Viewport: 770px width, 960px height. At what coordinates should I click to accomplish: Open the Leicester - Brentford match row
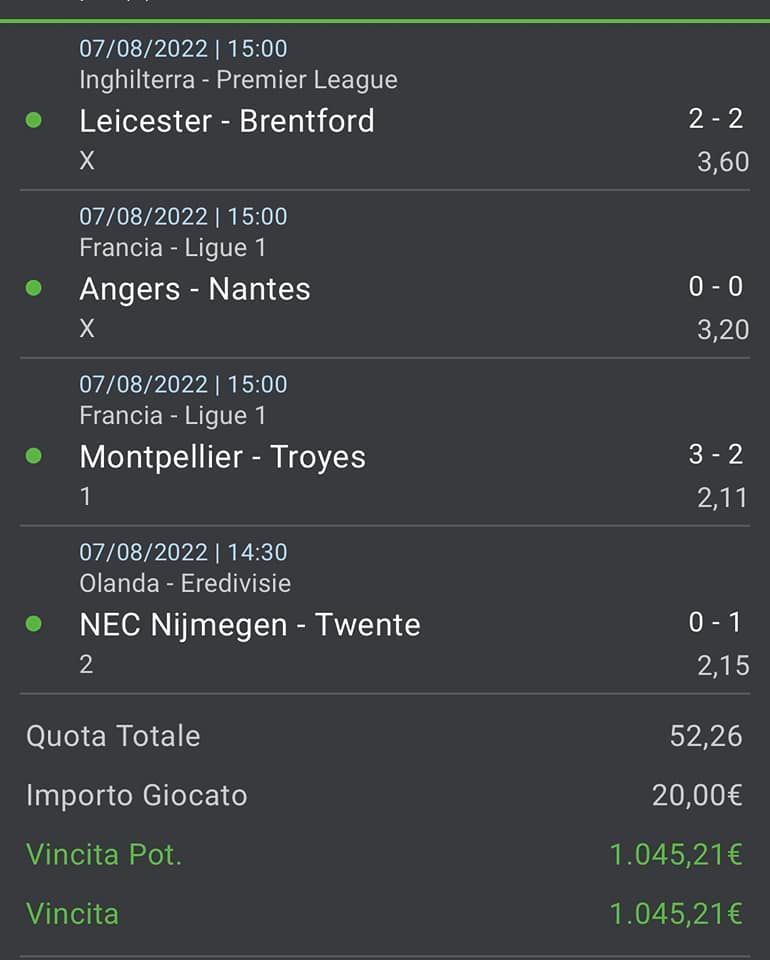pos(227,121)
